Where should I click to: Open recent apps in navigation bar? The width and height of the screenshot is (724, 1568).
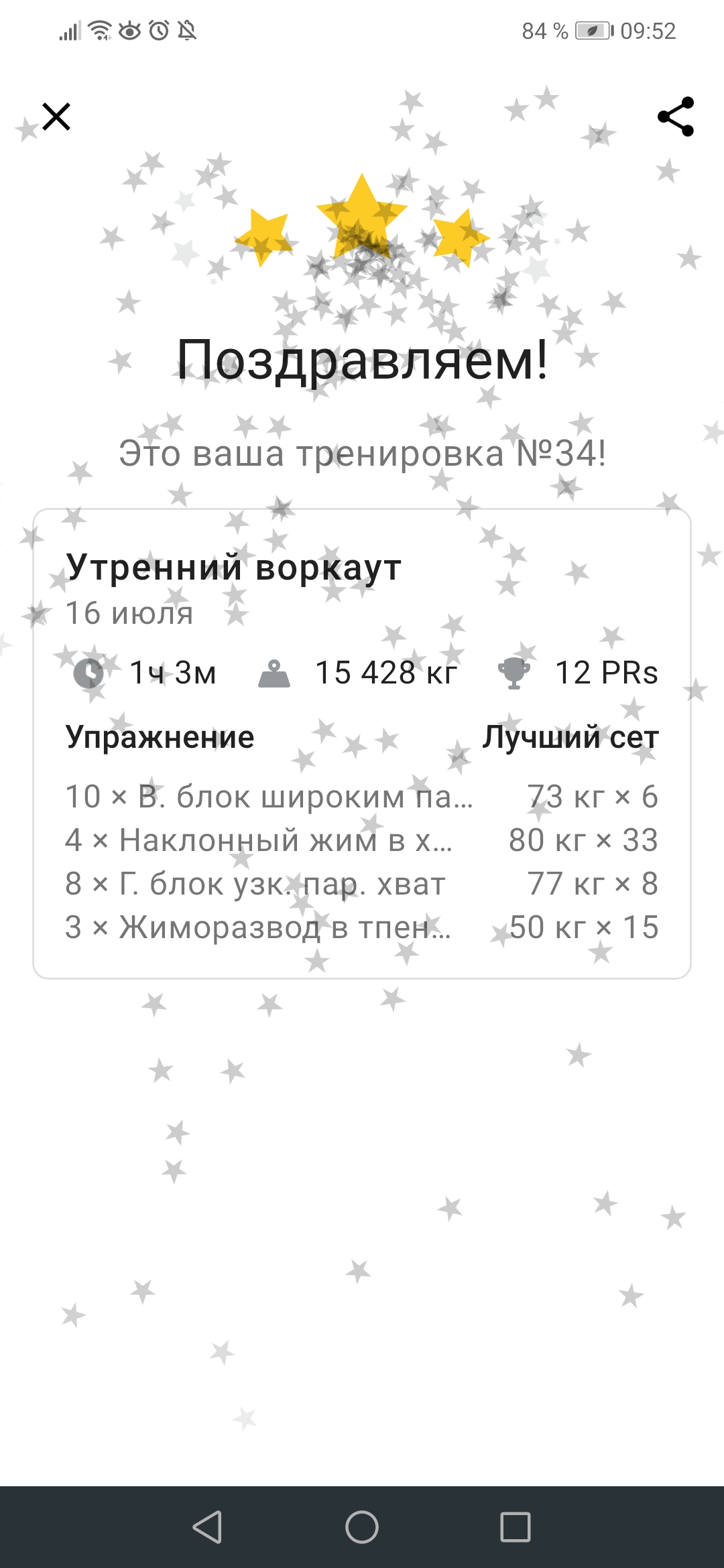(516, 1527)
